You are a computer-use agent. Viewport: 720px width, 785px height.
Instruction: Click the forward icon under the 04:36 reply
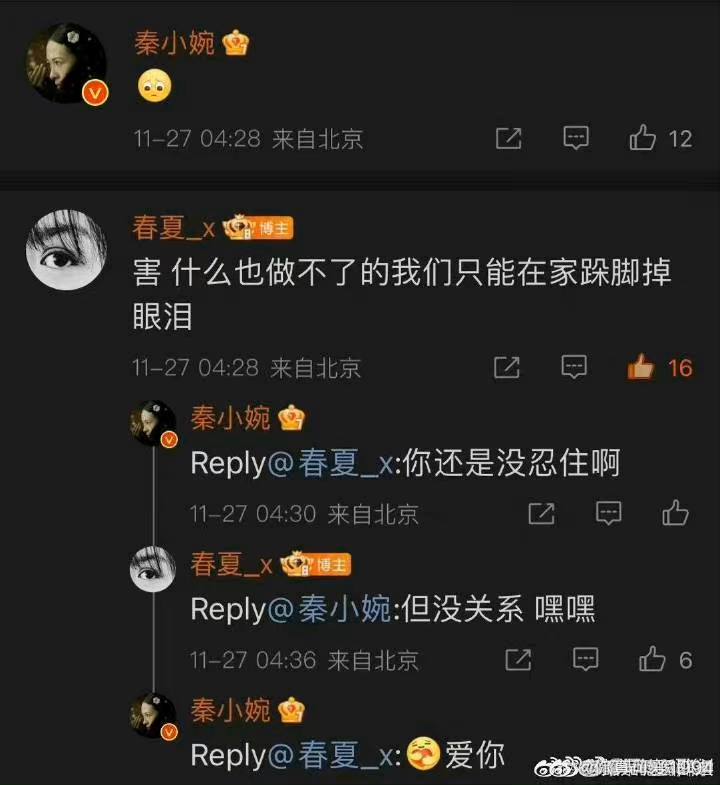pos(516,660)
